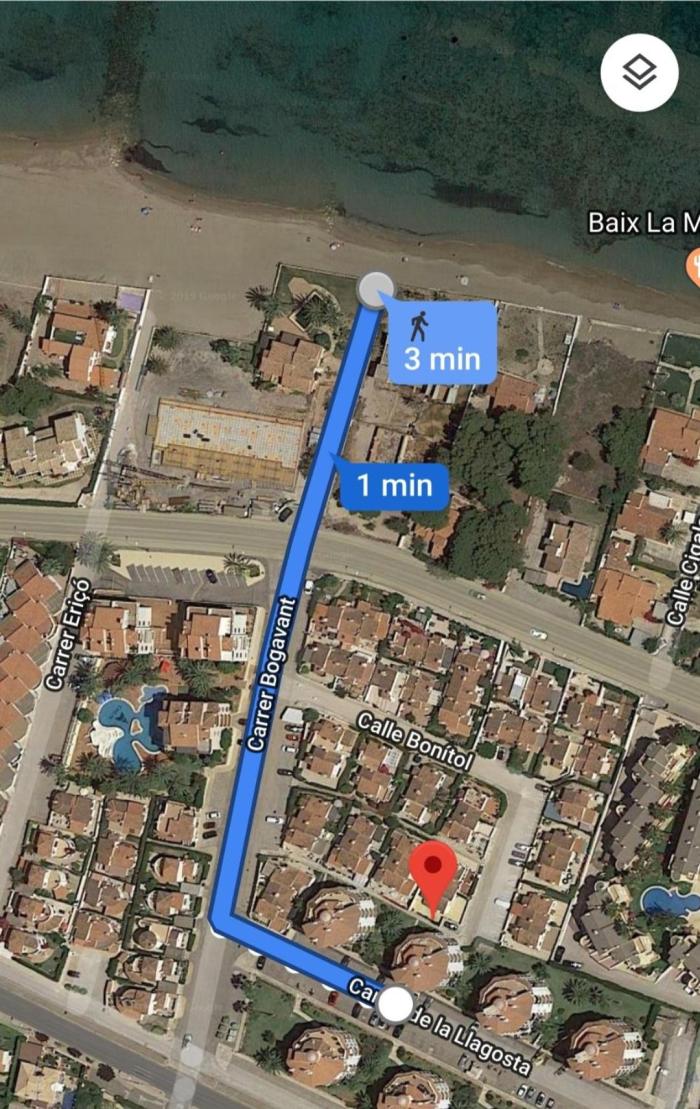Open the map layers button
Image resolution: width=700 pixels, height=1109 pixels.
point(639,72)
